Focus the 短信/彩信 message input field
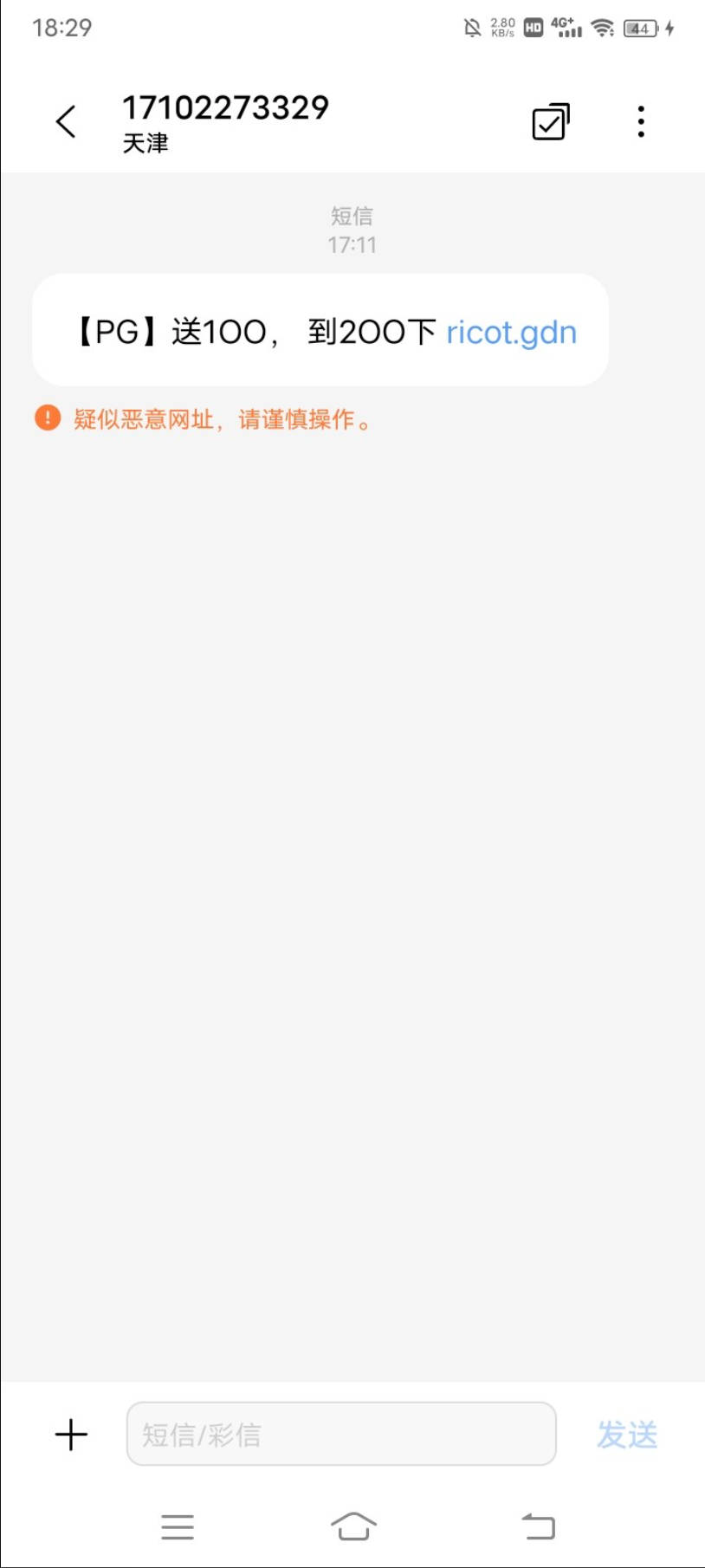 341,1435
